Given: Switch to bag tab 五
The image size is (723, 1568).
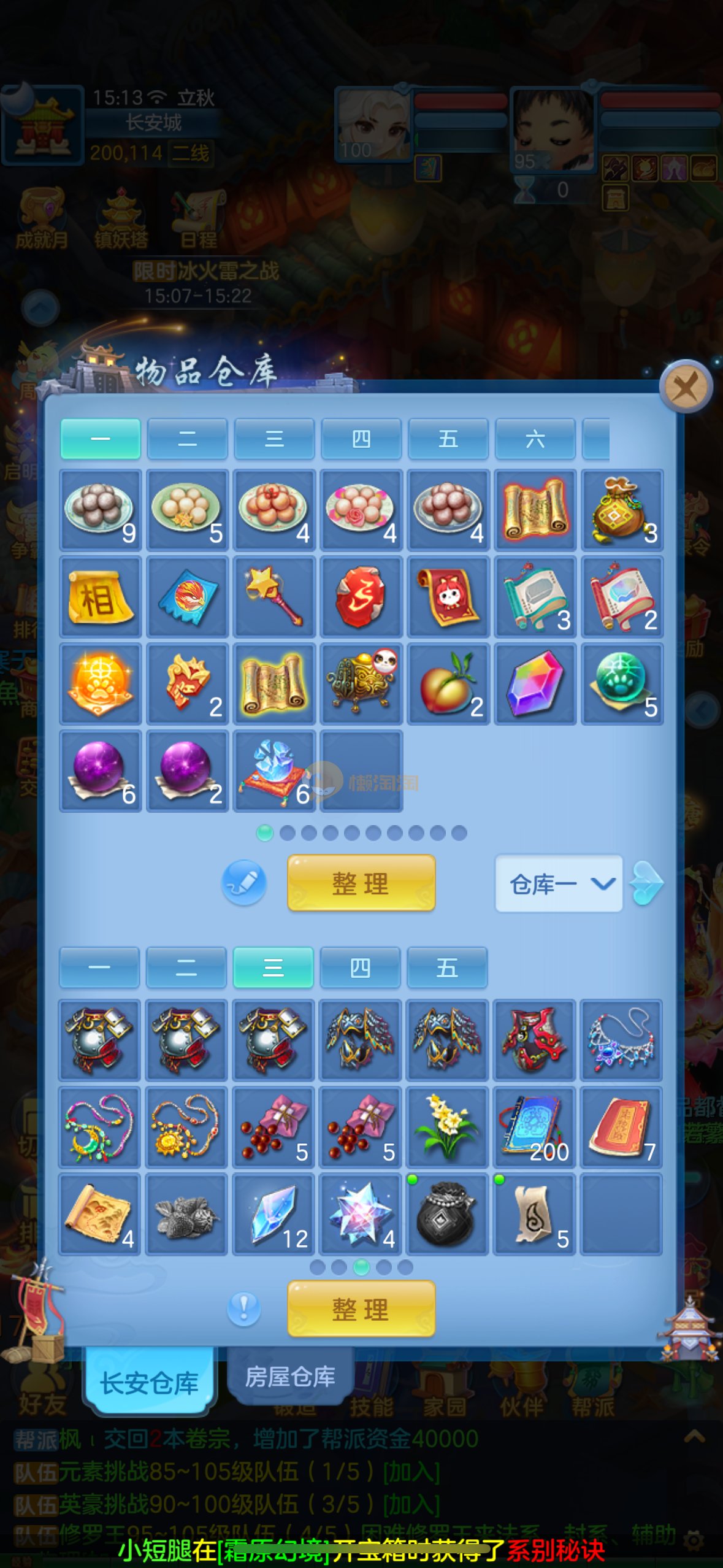Looking at the screenshot, I should 447,967.
